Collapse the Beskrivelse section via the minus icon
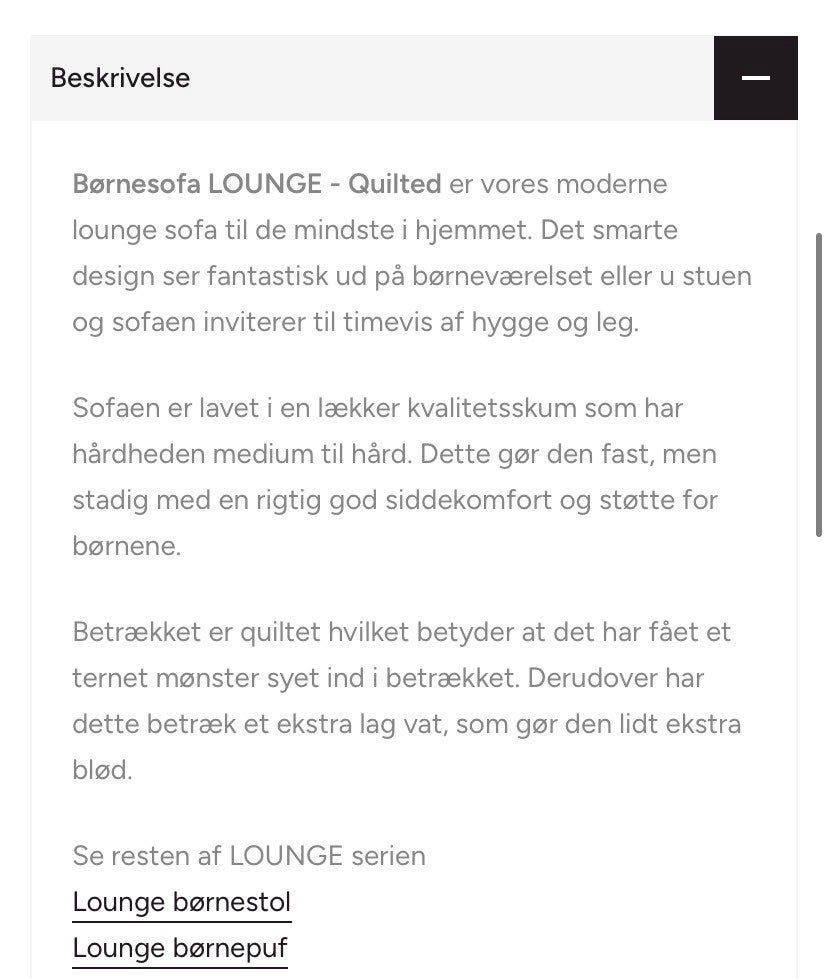Image resolution: width=828 pixels, height=979 pixels. pos(755,77)
